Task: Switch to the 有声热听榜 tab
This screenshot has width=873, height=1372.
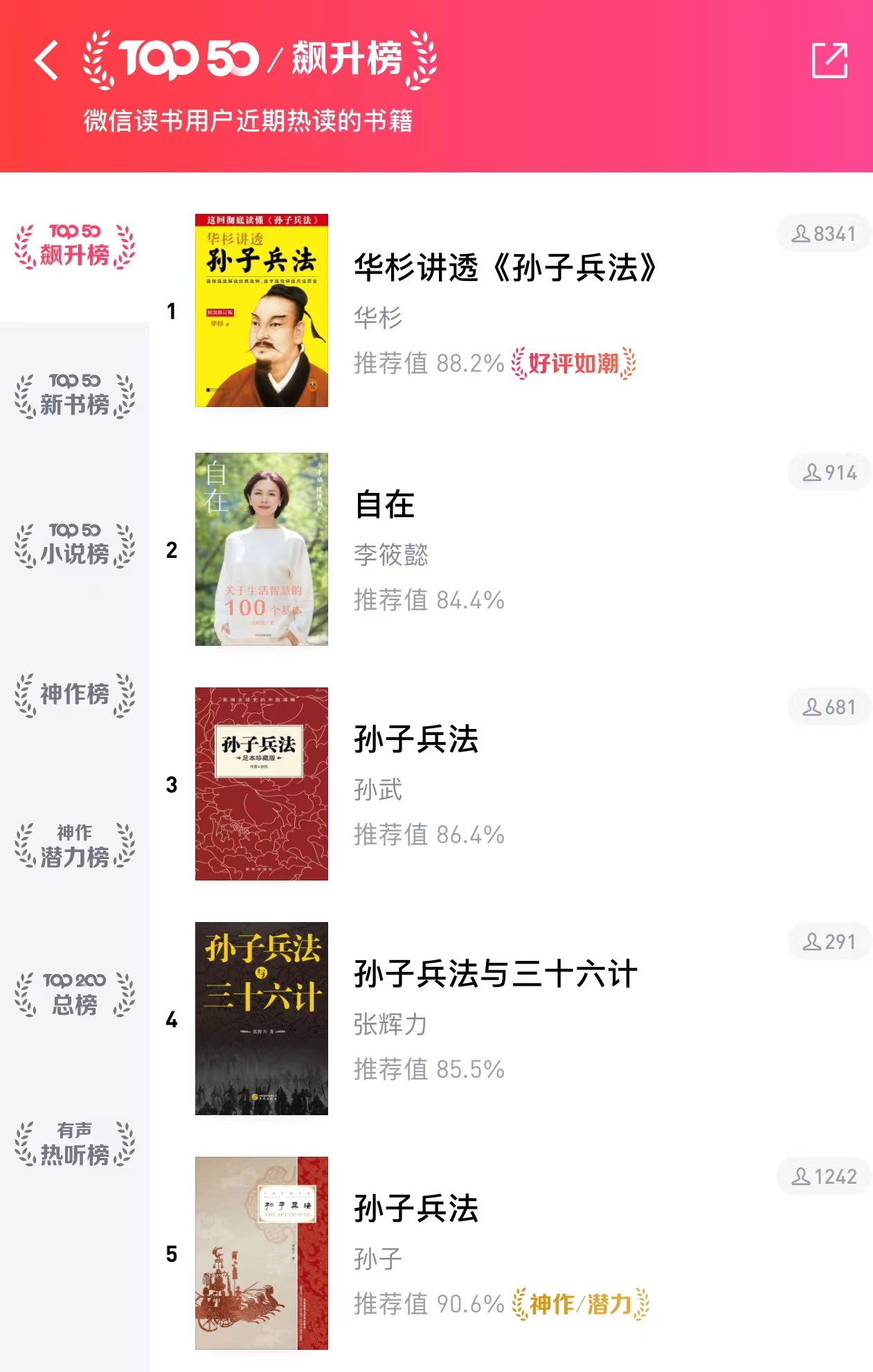Action: [x=75, y=1144]
